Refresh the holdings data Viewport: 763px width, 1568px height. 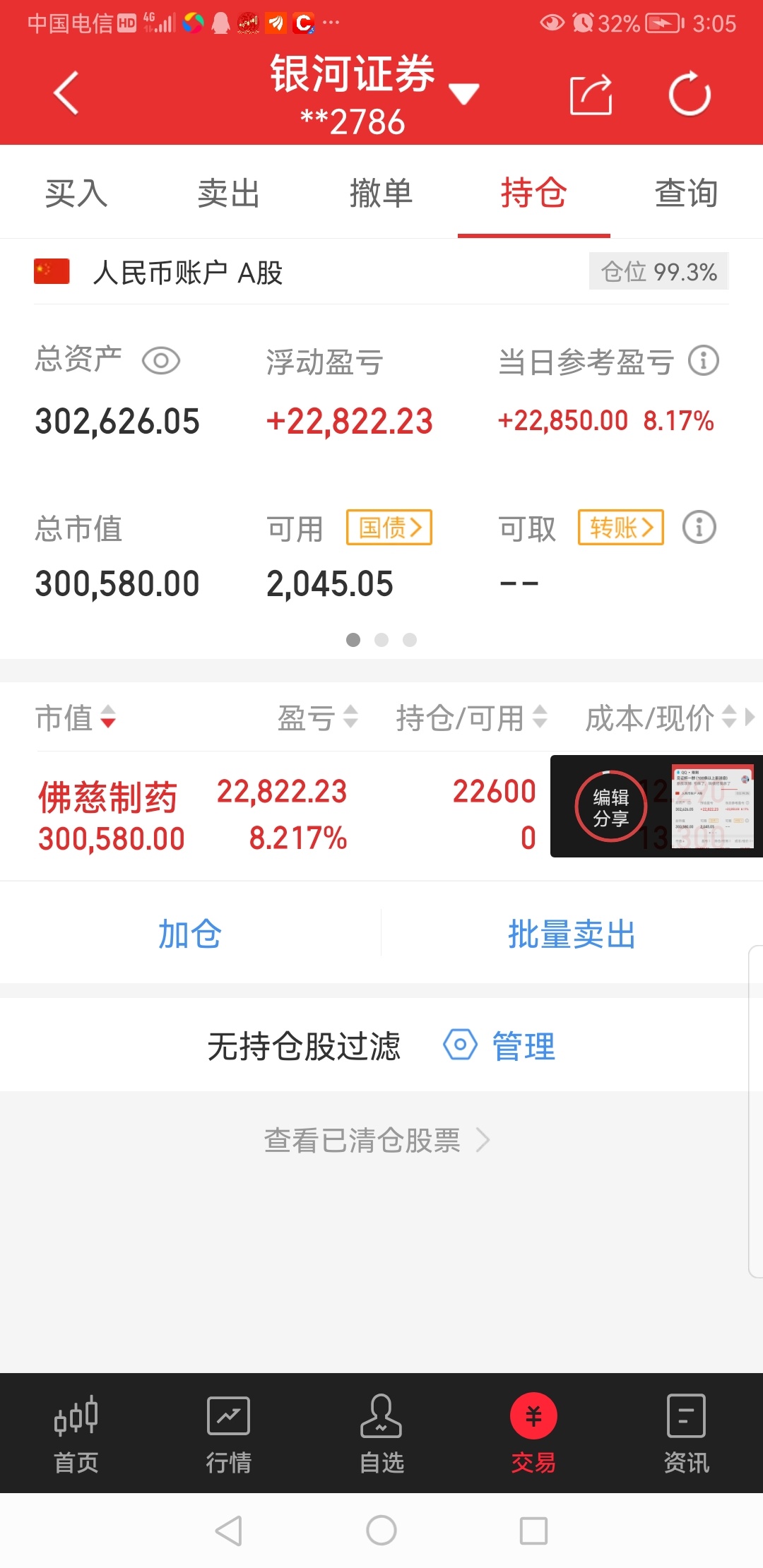(x=690, y=94)
